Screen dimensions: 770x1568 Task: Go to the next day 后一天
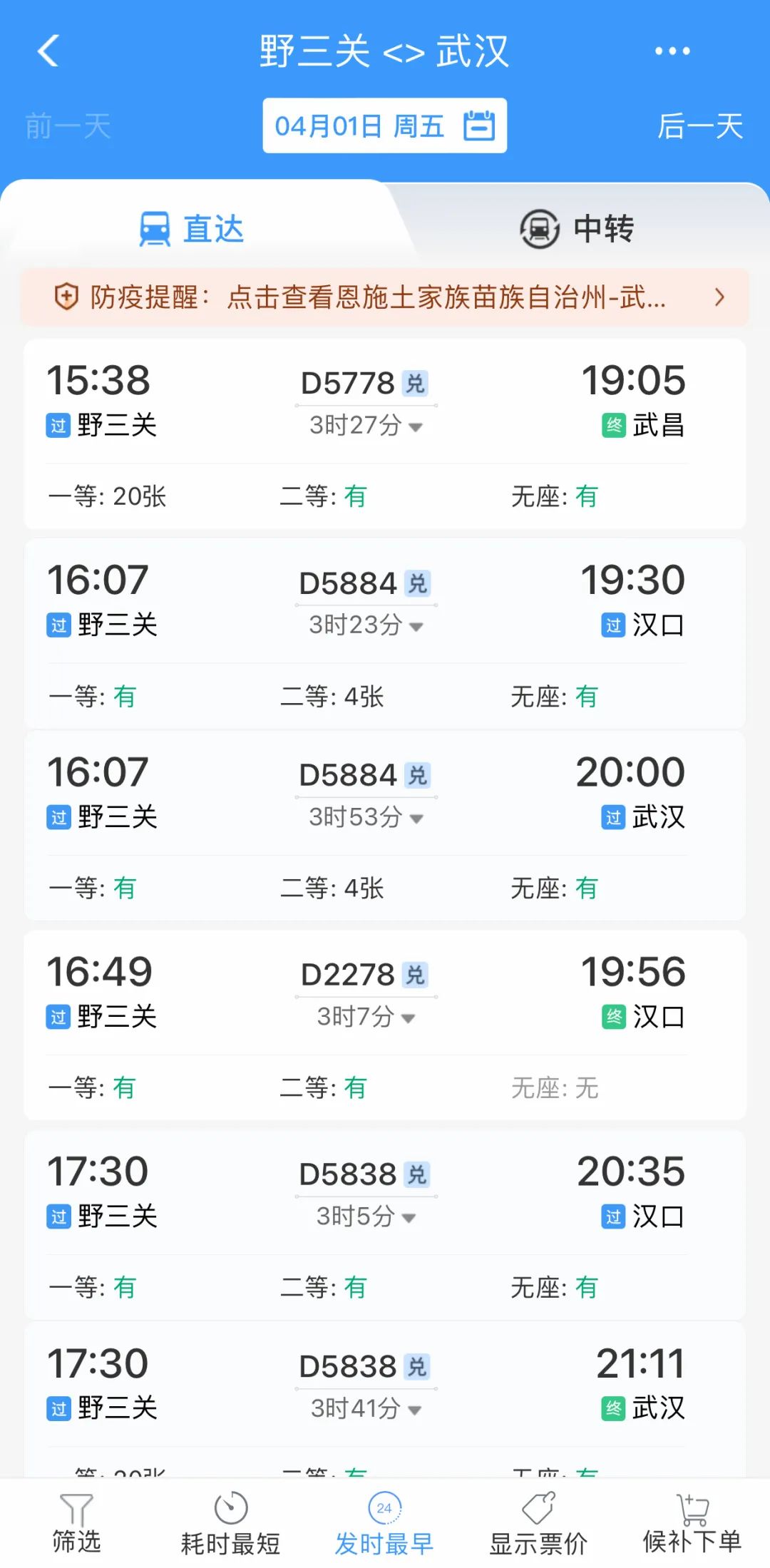coord(700,126)
